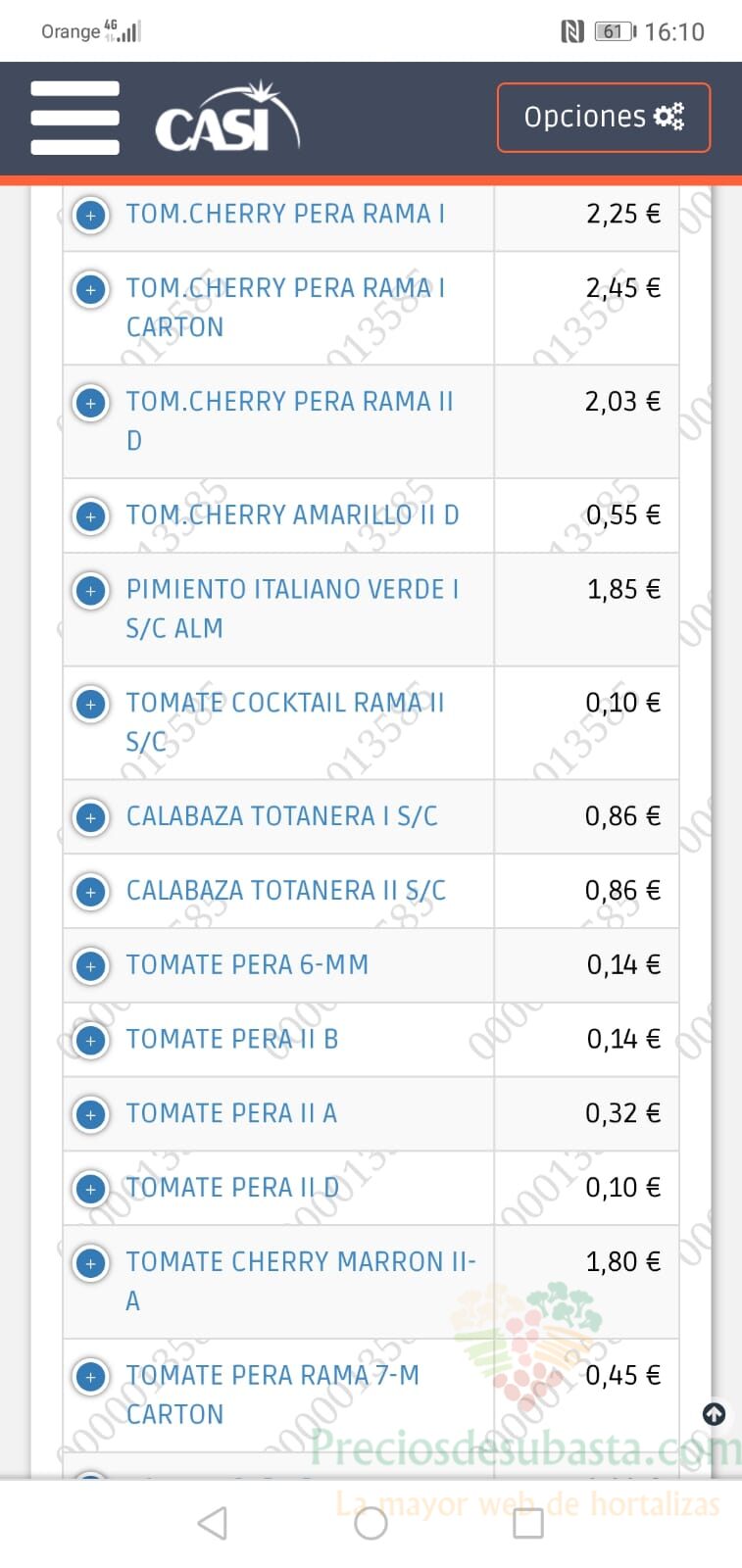This screenshot has height=1568, width=742.
Task: Open the hamburger menu
Action: (x=74, y=118)
